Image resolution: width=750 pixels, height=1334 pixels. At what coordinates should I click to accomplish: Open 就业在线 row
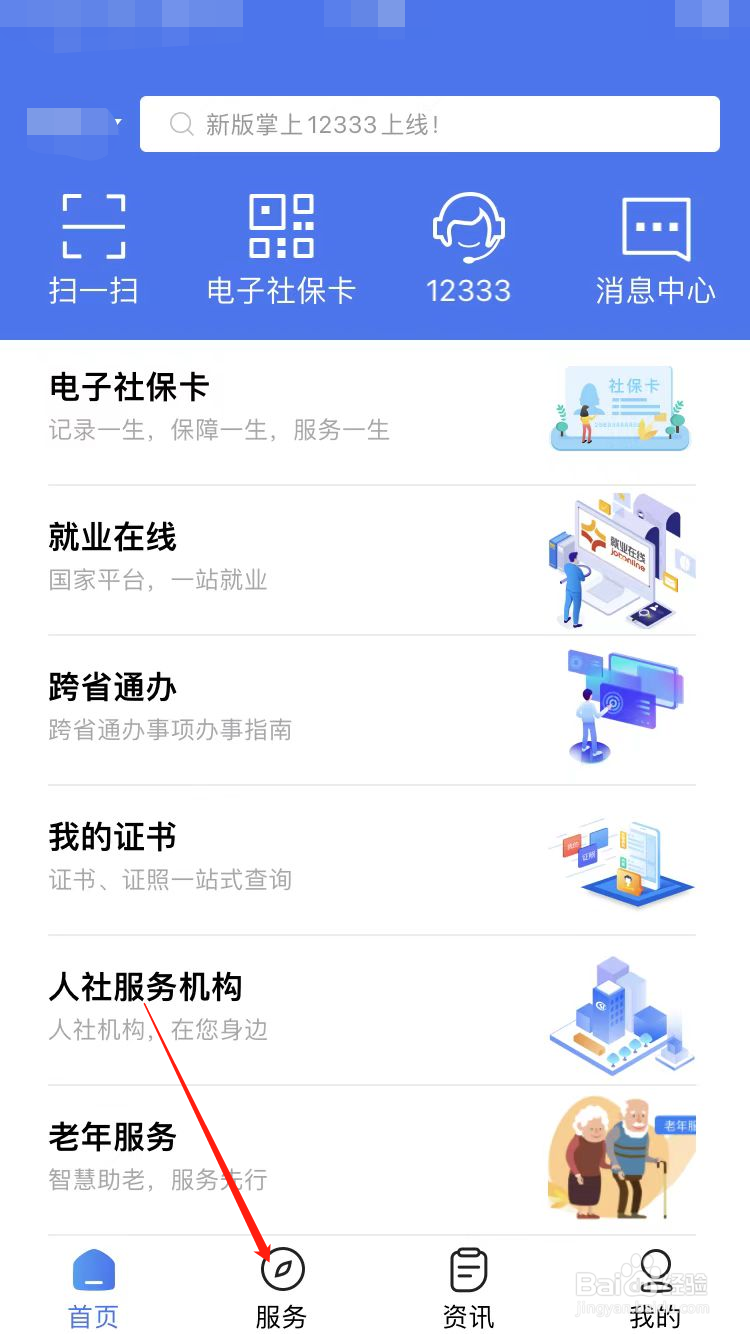pos(372,558)
